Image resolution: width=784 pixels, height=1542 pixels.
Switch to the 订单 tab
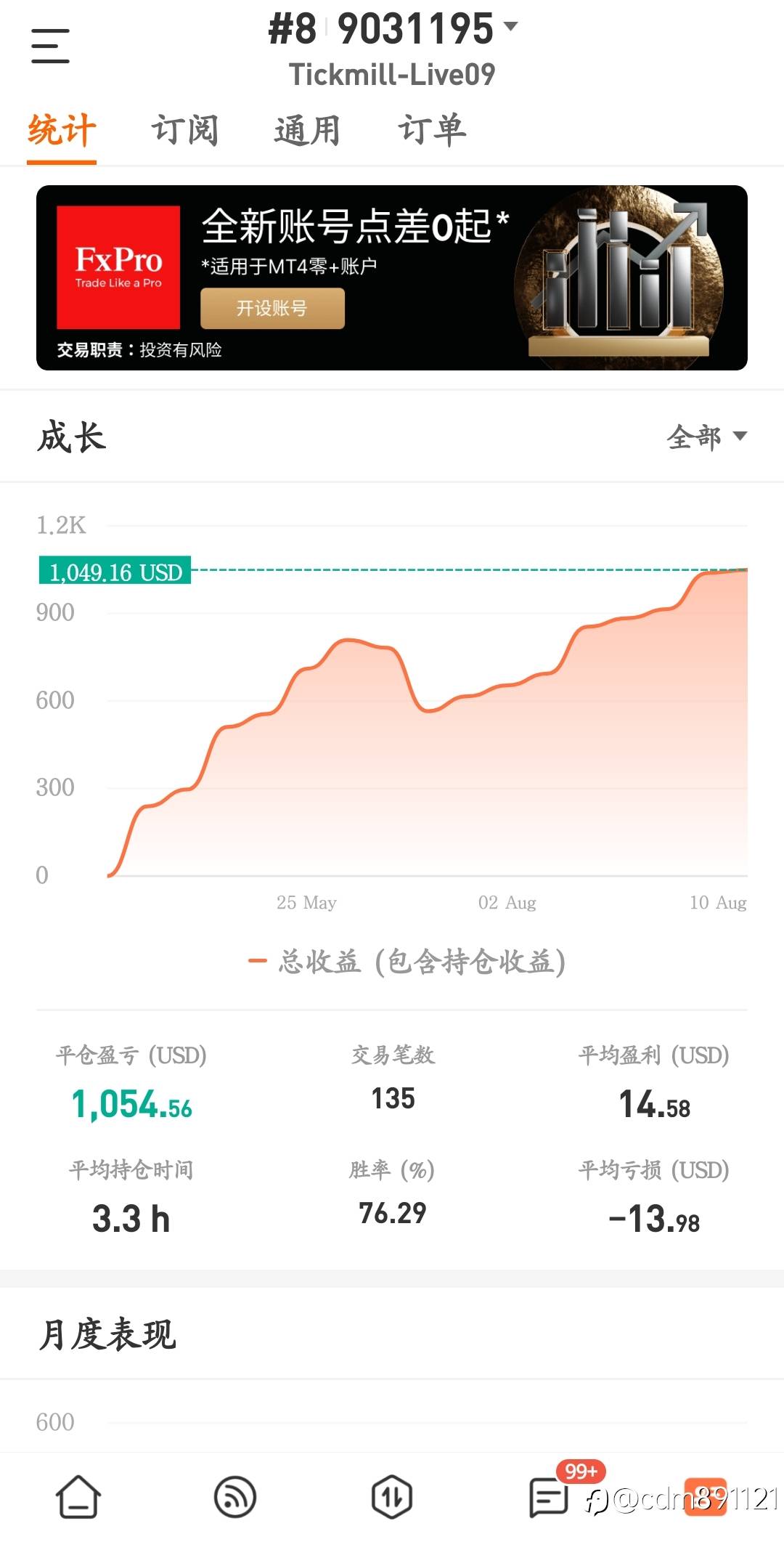(x=431, y=131)
